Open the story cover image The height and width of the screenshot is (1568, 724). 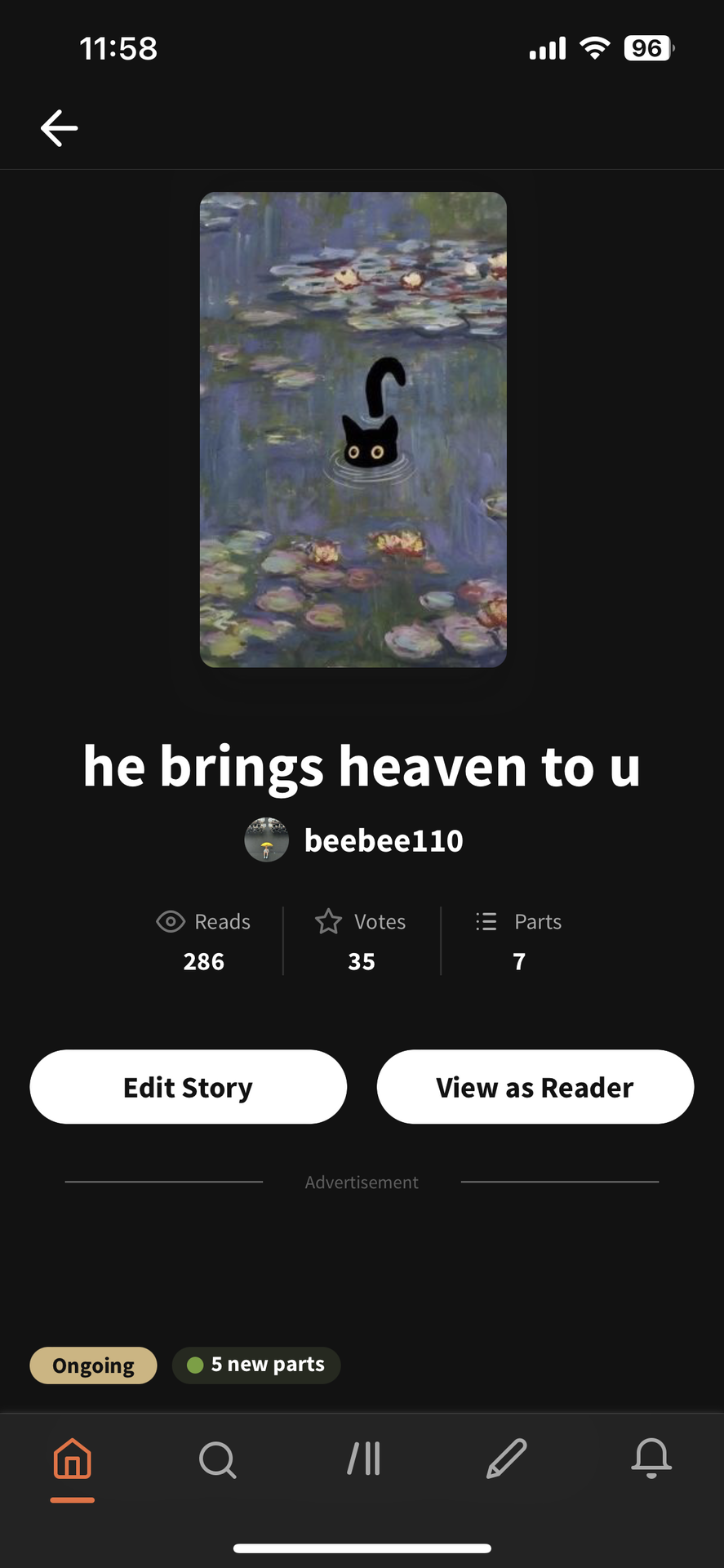click(x=353, y=430)
